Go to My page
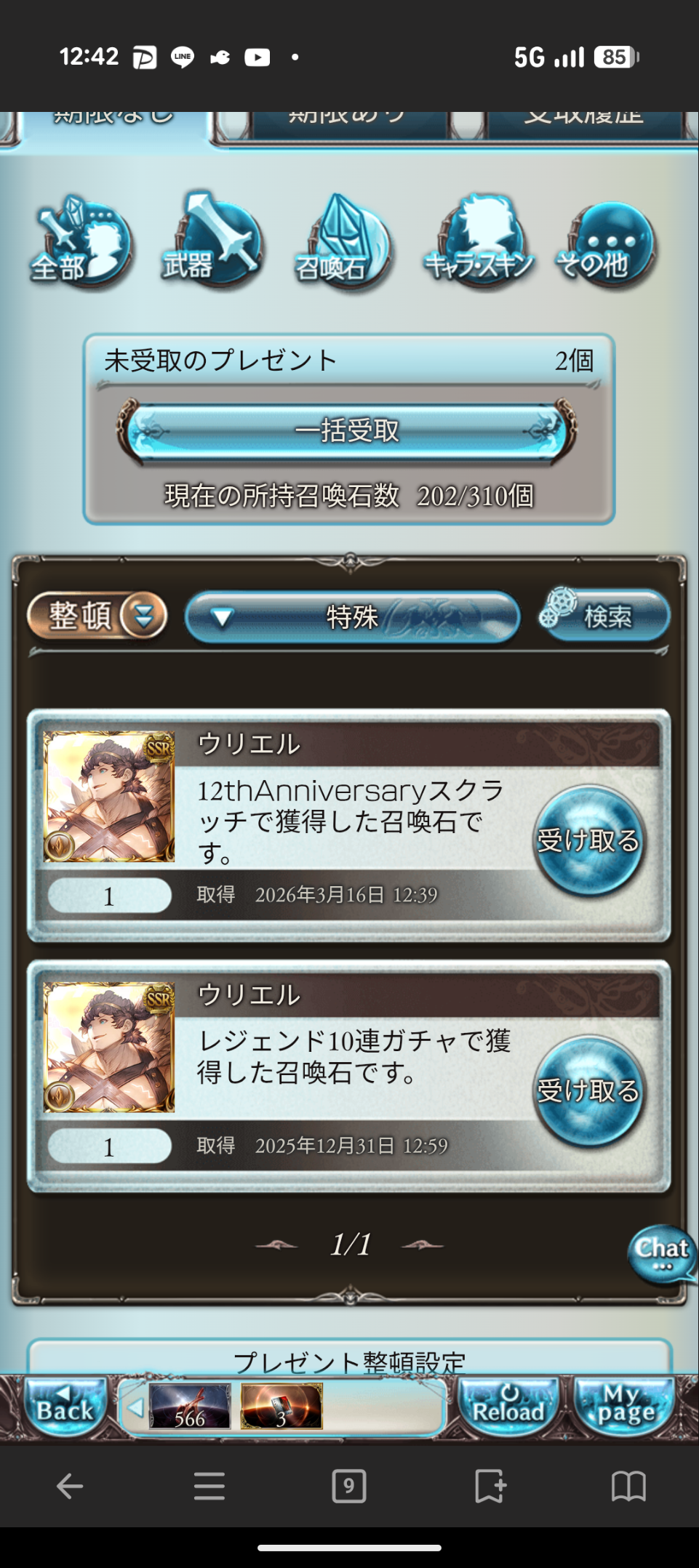Image resolution: width=699 pixels, height=1568 pixels. (x=625, y=1407)
